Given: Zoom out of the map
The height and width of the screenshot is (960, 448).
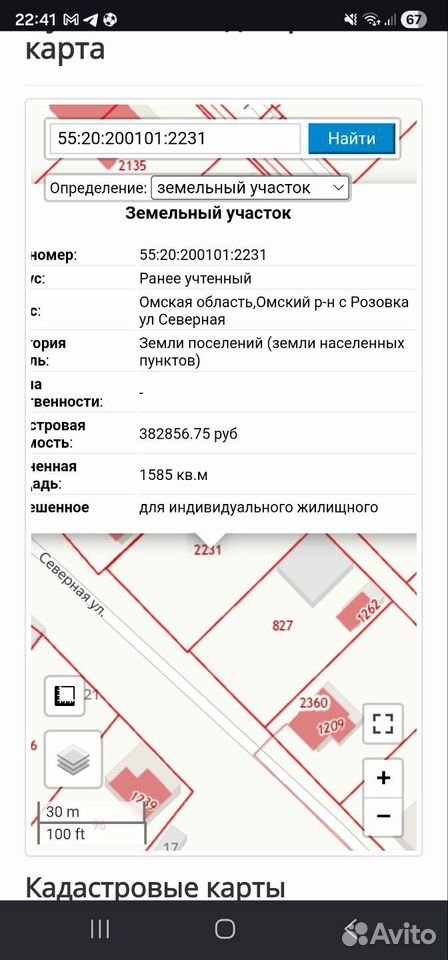Looking at the screenshot, I should tap(383, 817).
